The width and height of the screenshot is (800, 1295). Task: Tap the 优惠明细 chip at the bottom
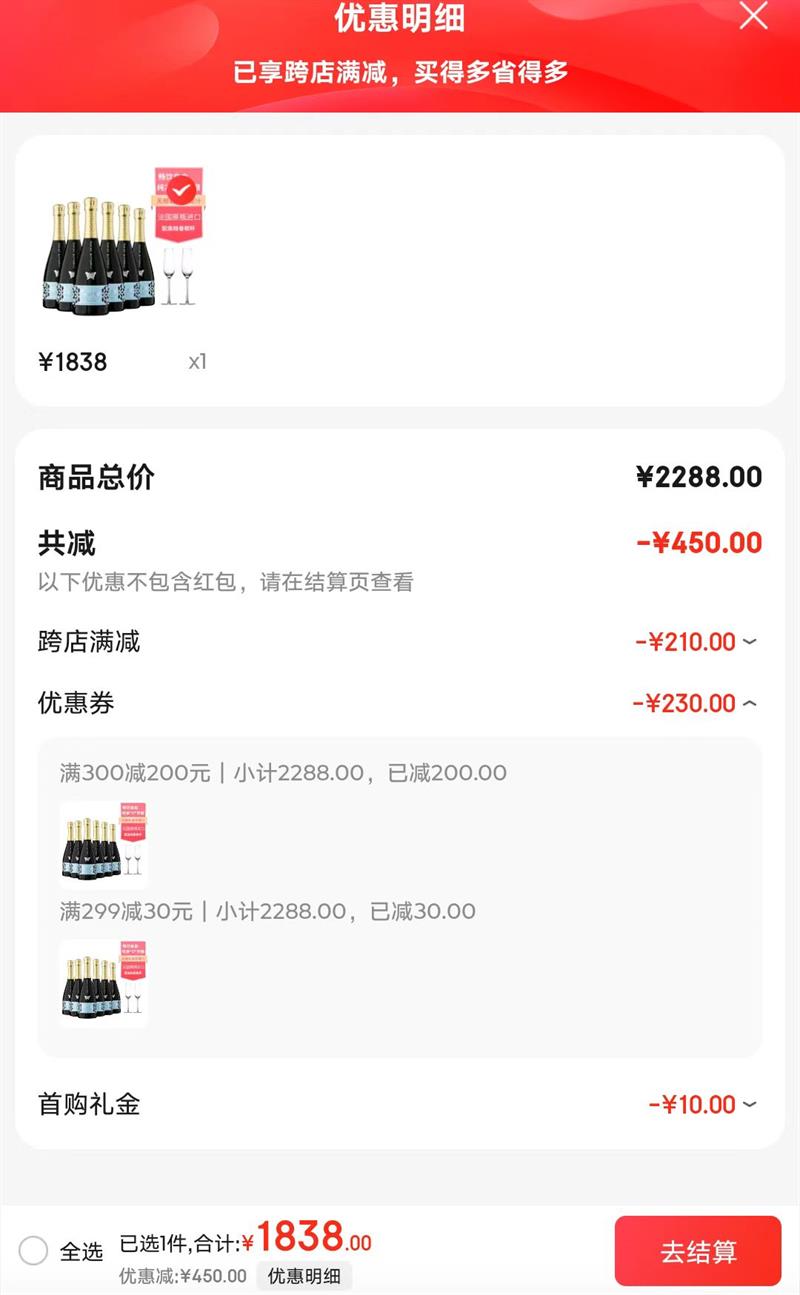coord(304,1276)
